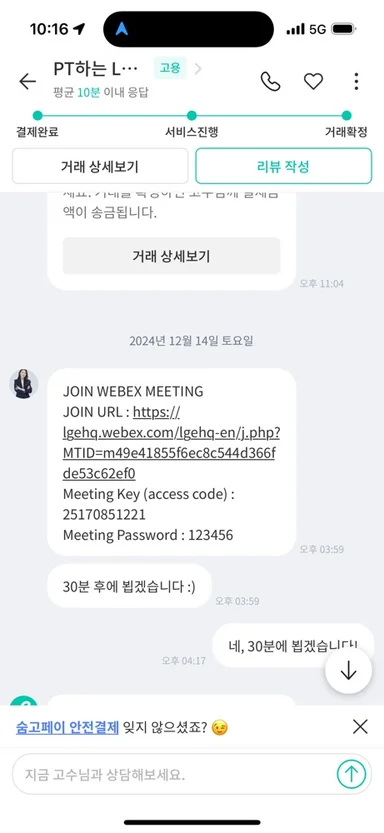Open the 숨고페이 안전결제 link
The width and height of the screenshot is (384, 833).
[x=67, y=727]
